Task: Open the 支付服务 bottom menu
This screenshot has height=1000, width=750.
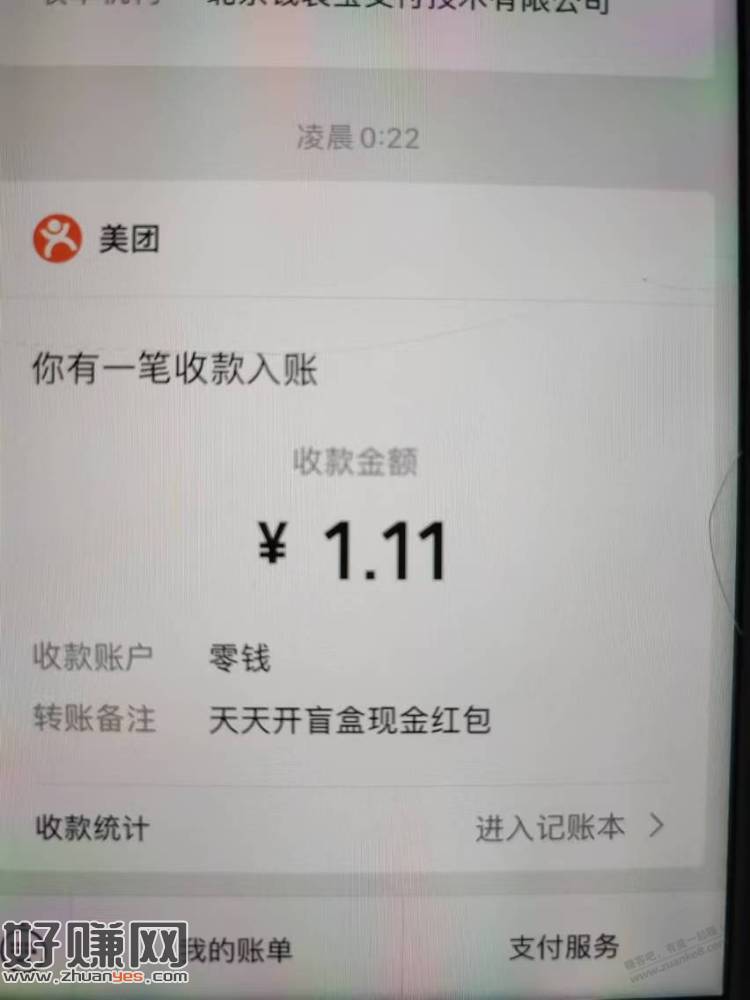Action: [563, 946]
